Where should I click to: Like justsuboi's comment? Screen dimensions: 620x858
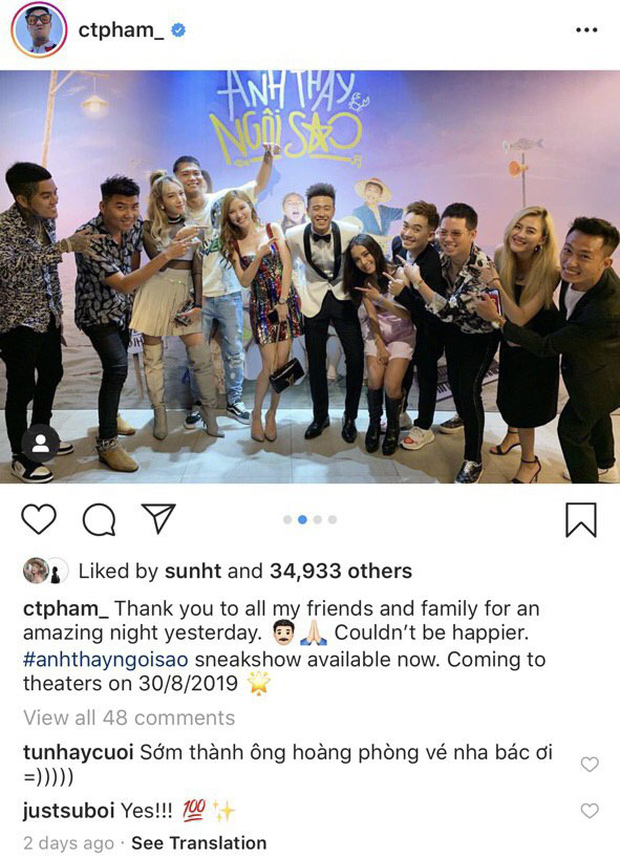pyautogui.click(x=590, y=811)
